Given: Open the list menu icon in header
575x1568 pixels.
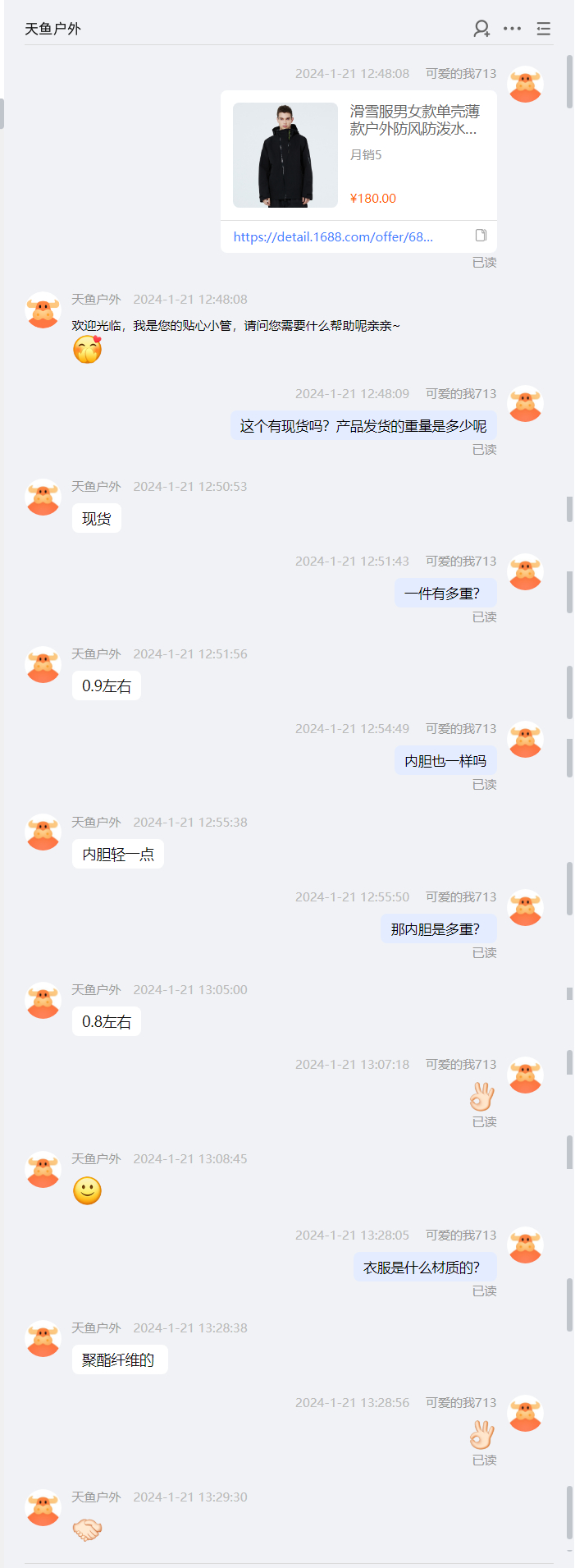Looking at the screenshot, I should pyautogui.click(x=543, y=29).
